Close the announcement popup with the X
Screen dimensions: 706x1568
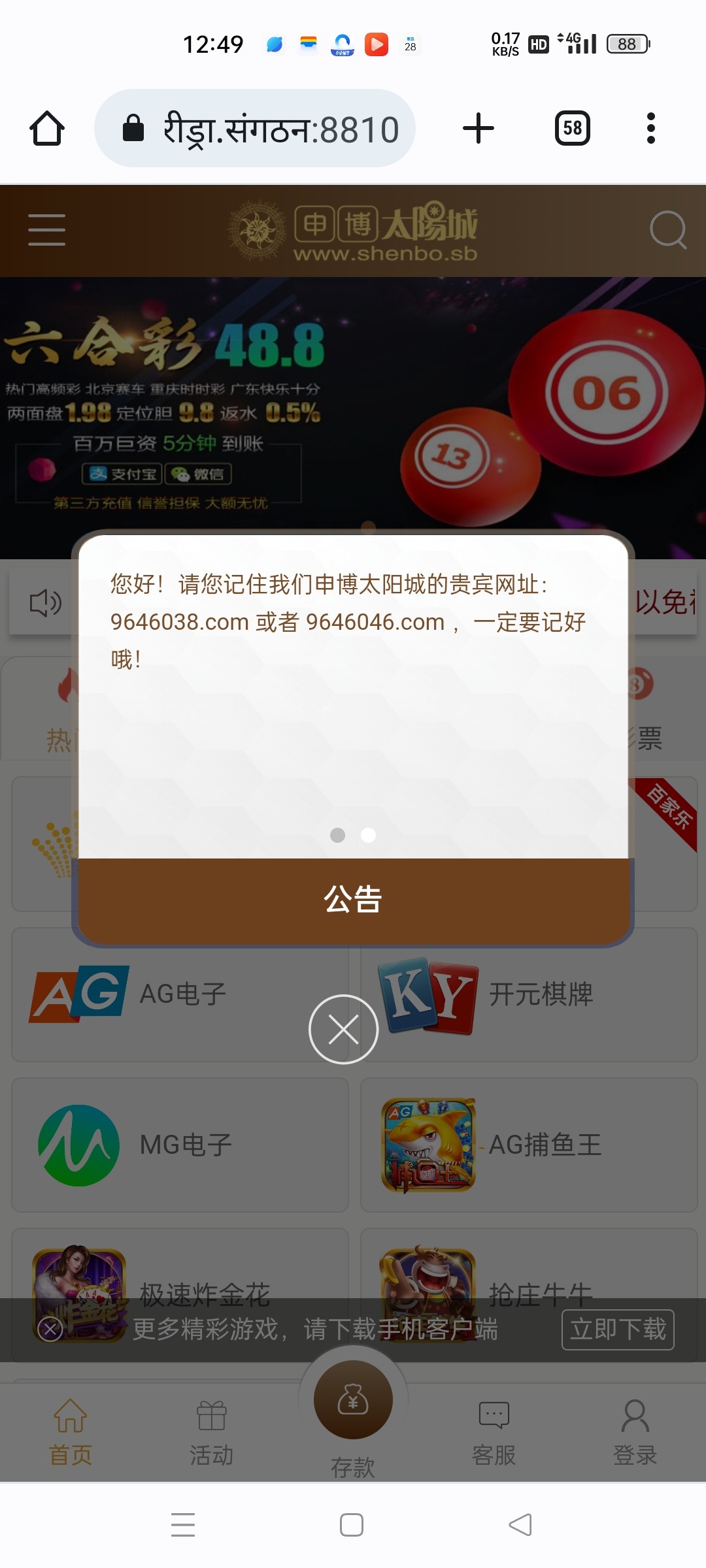[x=343, y=1029]
